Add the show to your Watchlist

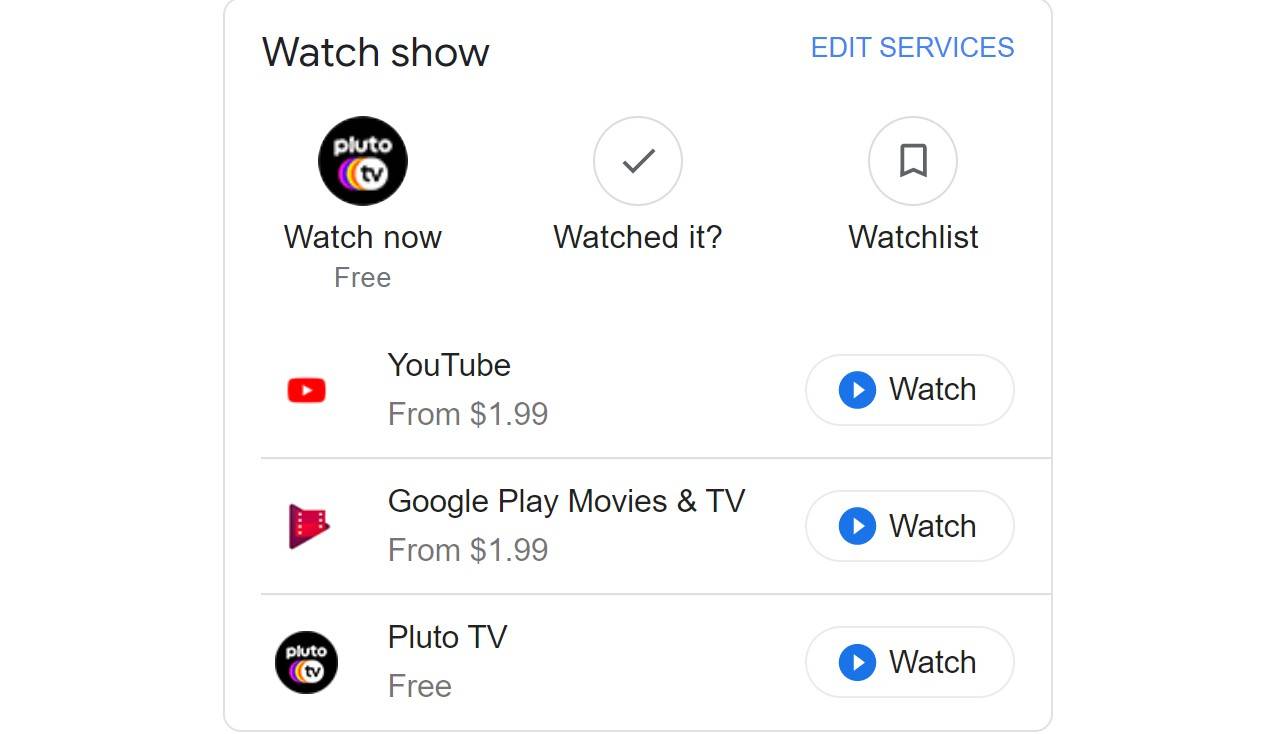[x=912, y=161]
